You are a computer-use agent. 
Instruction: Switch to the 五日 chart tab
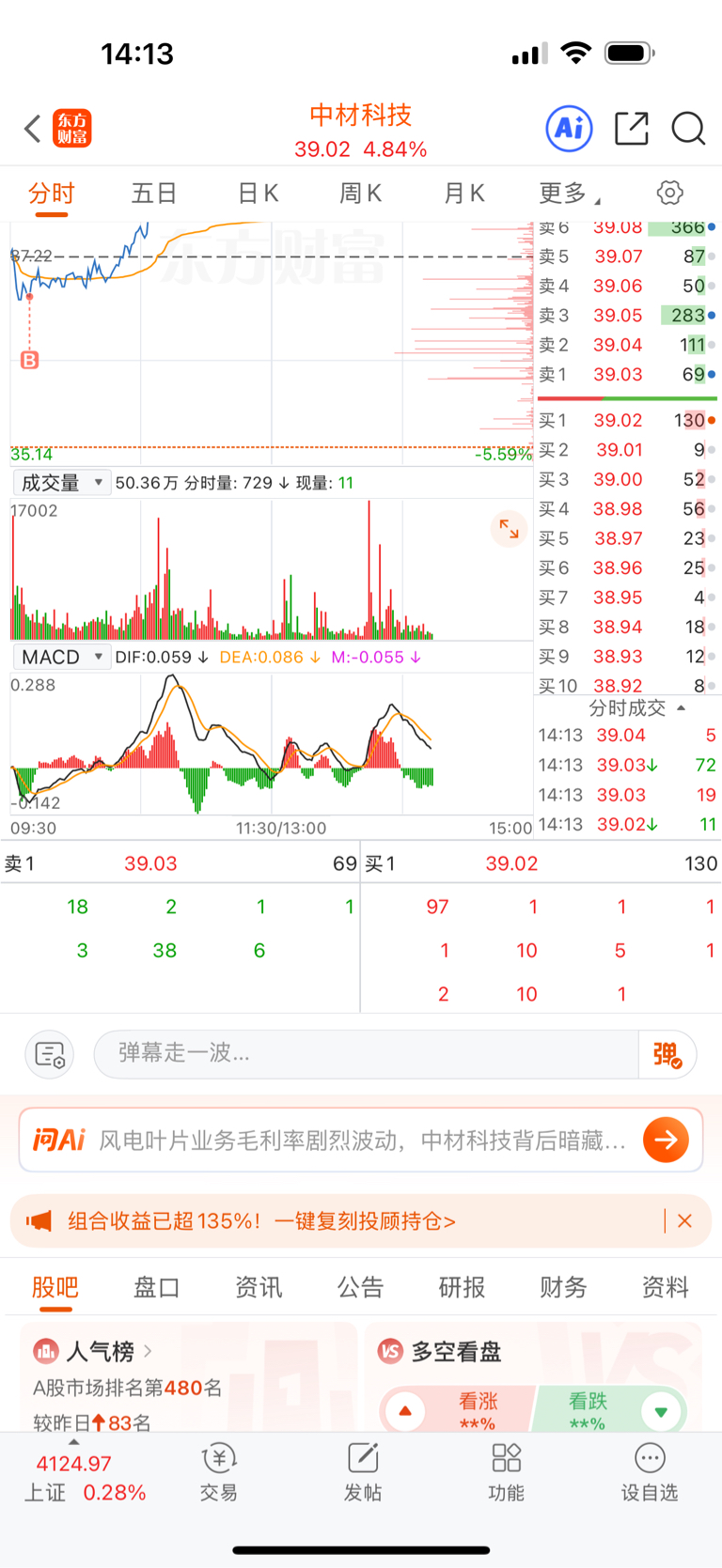154,194
